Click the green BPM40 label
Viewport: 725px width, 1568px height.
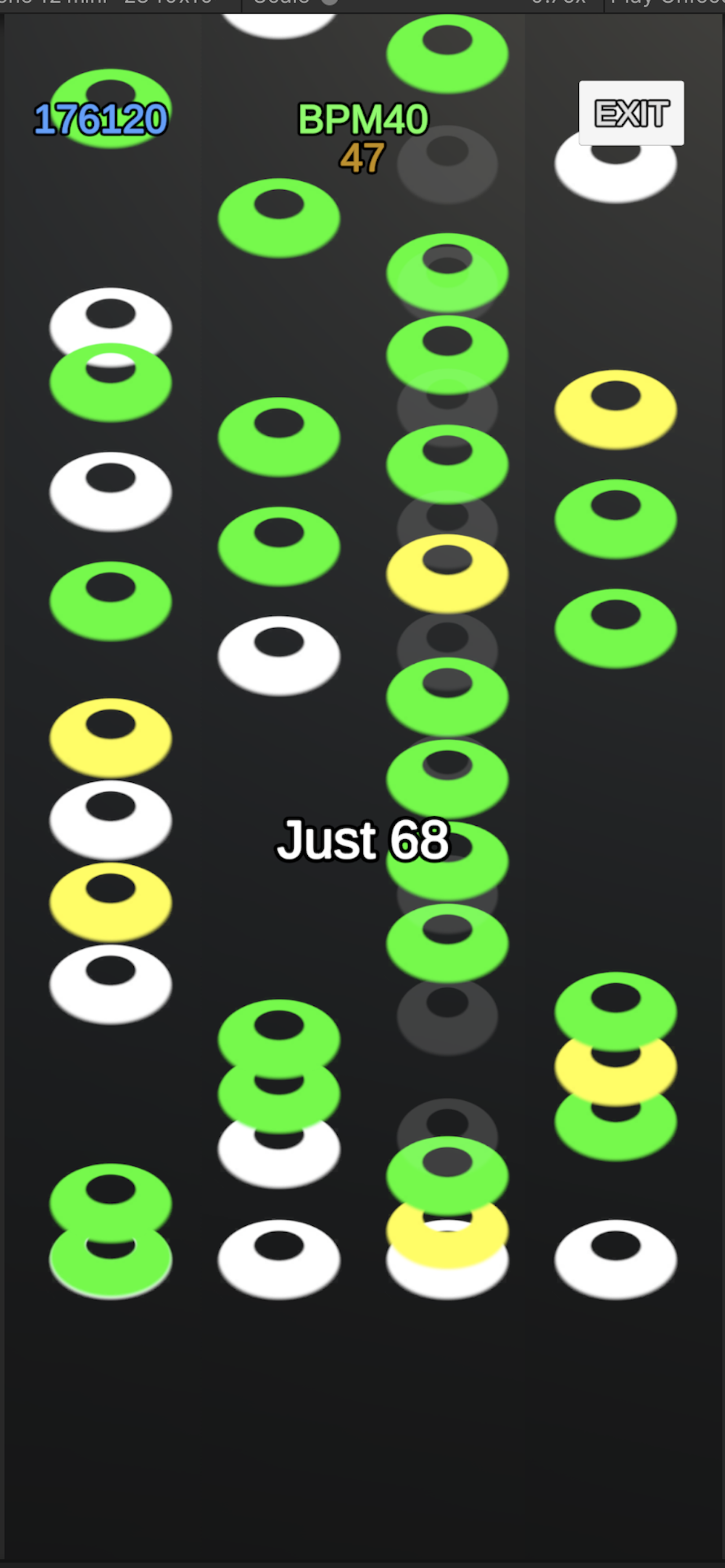click(363, 119)
